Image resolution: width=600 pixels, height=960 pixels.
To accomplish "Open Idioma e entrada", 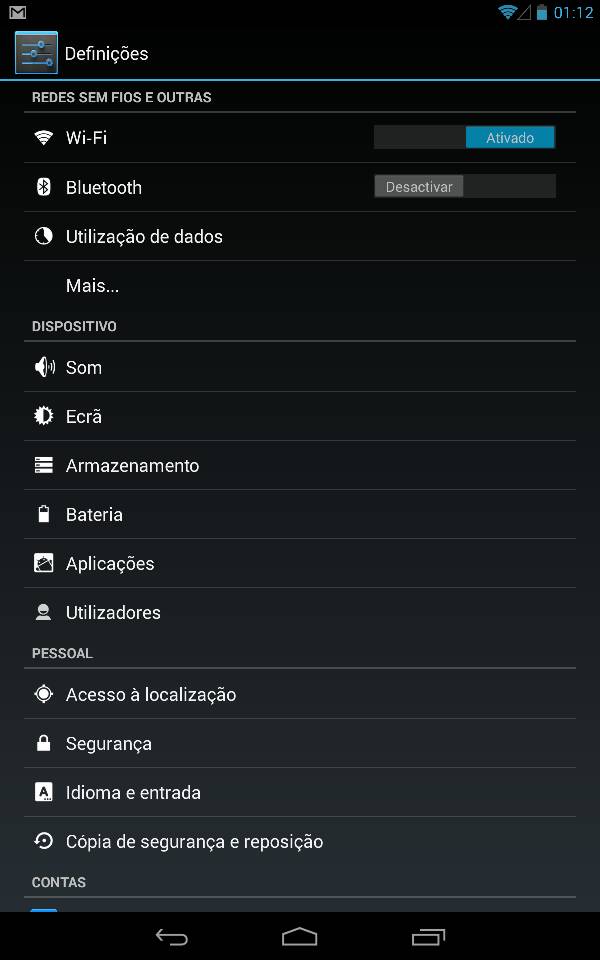I will [300, 792].
